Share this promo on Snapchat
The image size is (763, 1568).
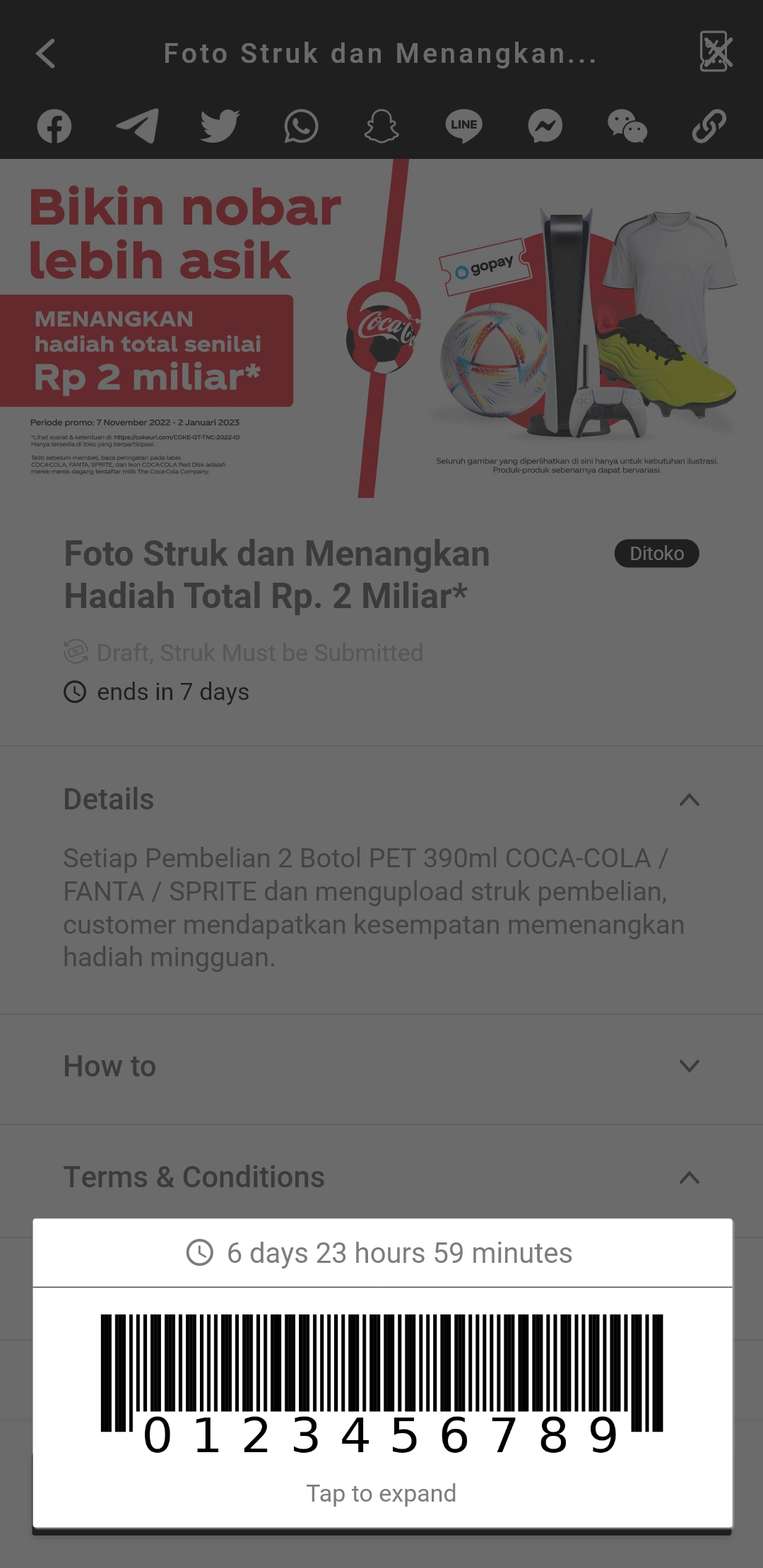(x=382, y=126)
